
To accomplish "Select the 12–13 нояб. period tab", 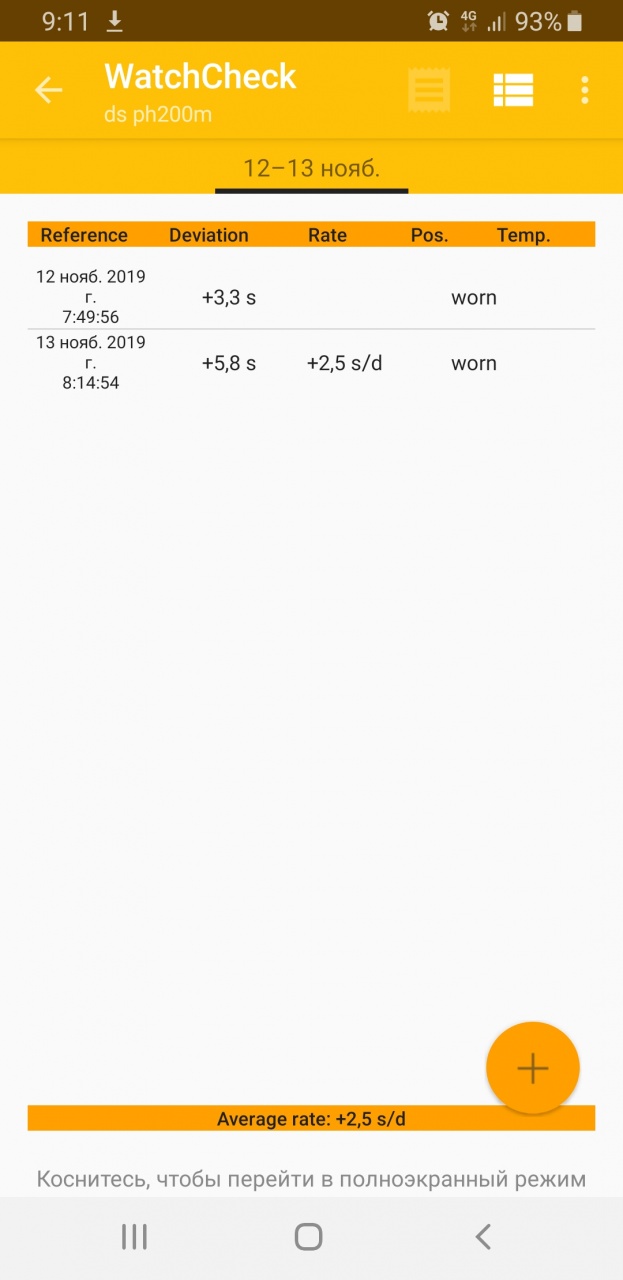I will (311, 168).
